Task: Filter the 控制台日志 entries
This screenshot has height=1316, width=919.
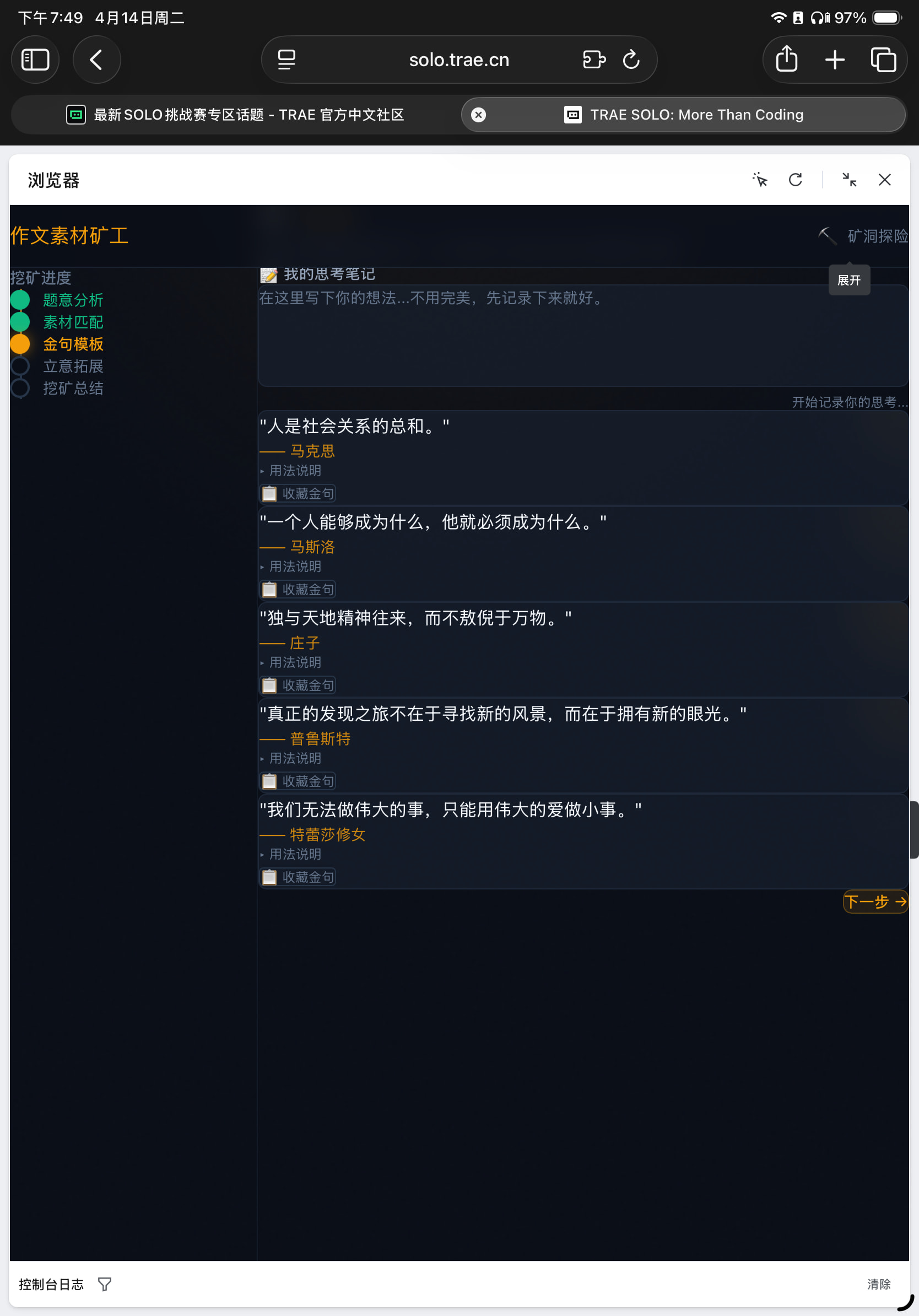Action: [x=104, y=1284]
